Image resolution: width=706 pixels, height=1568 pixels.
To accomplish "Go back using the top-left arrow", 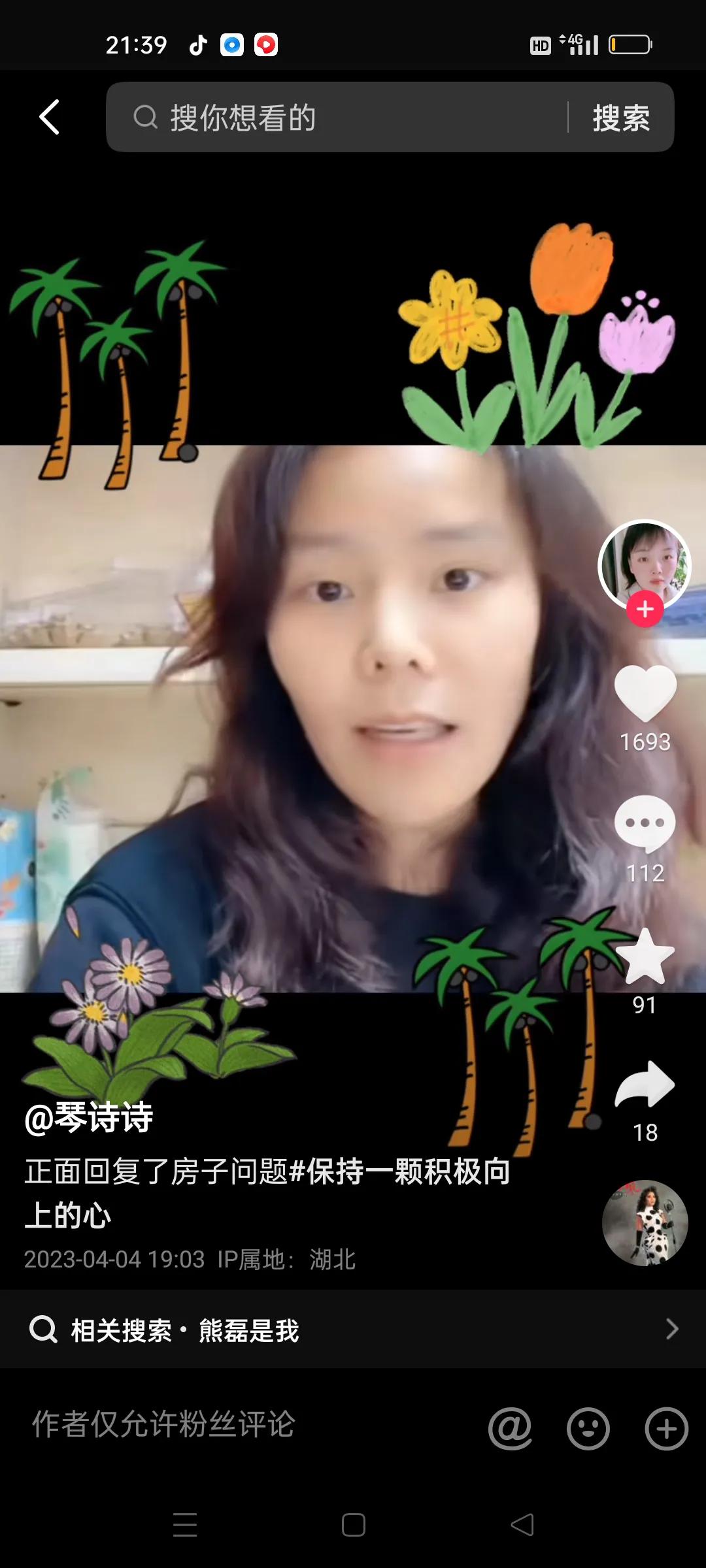I will coord(50,118).
